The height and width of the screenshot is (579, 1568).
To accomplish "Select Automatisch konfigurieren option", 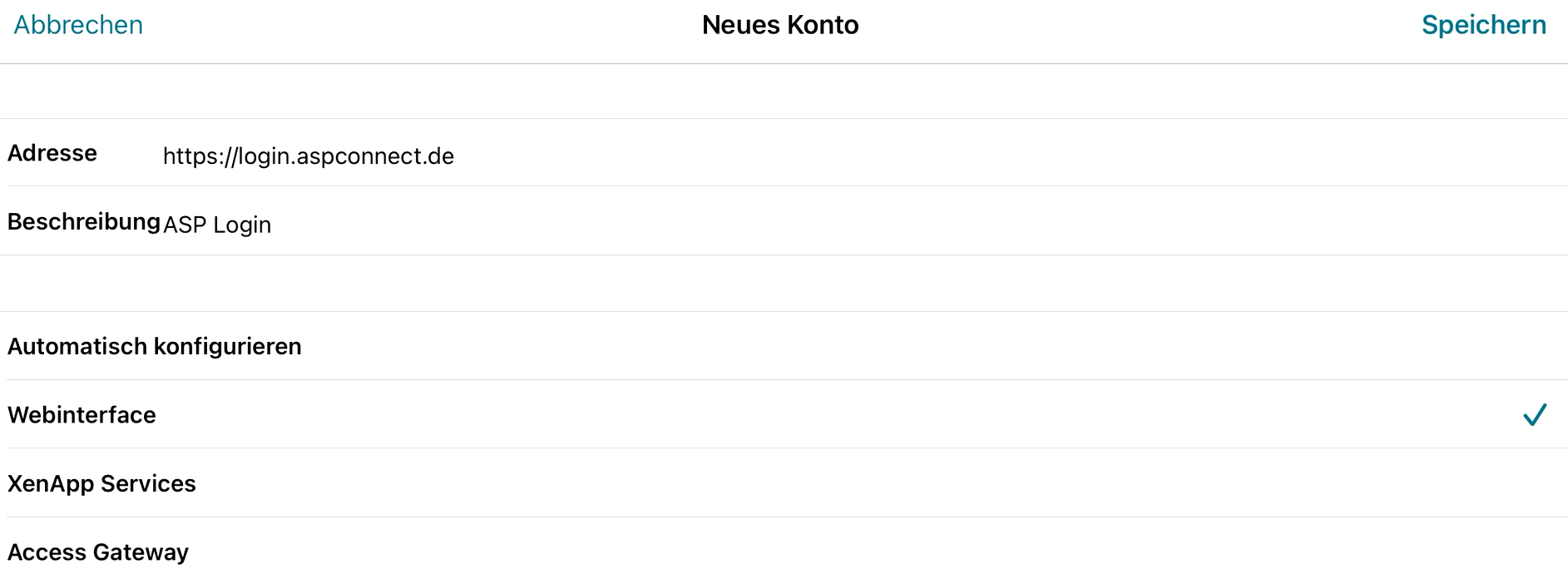I will tap(155, 346).
